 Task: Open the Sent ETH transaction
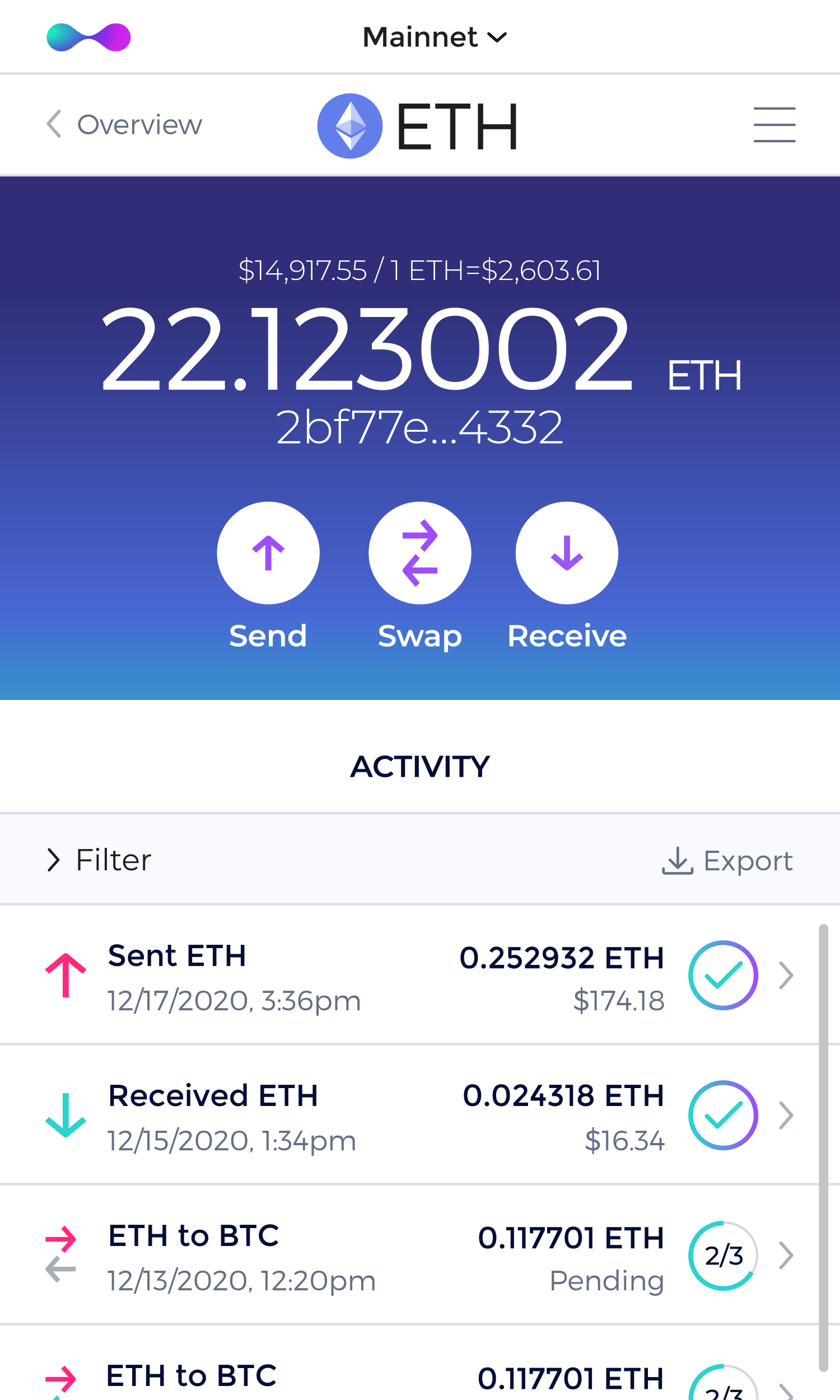(x=419, y=975)
